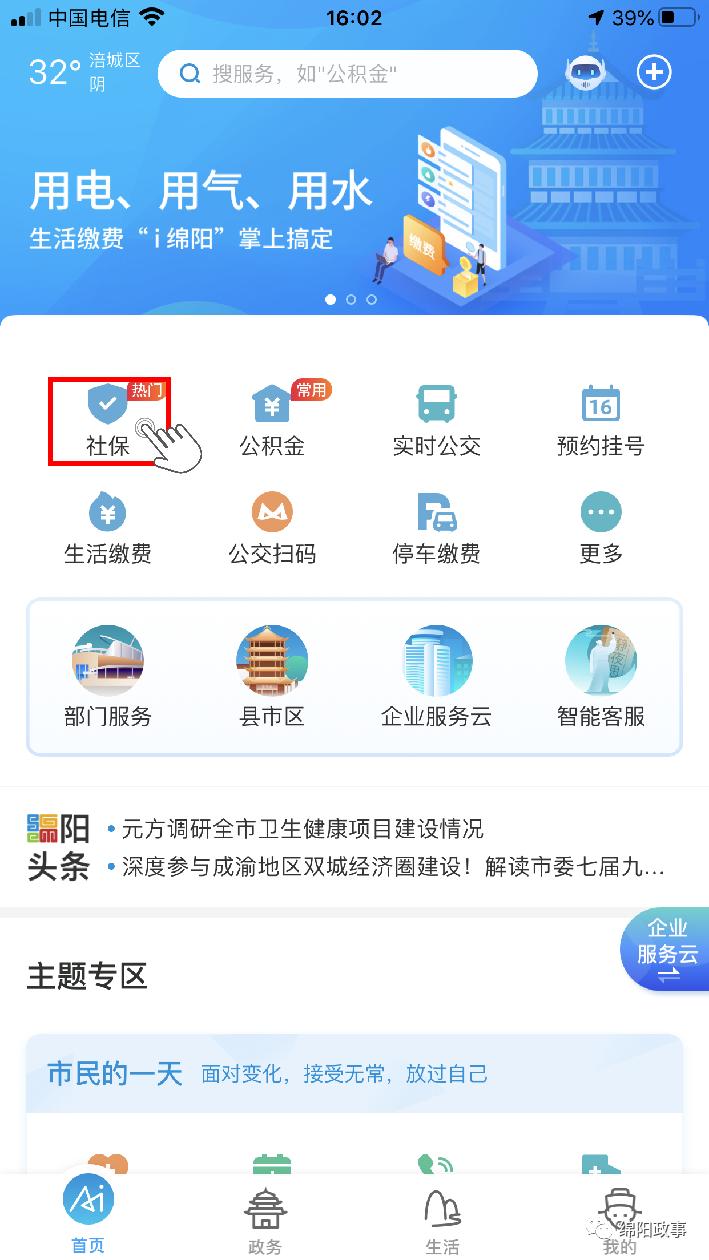Open 部门服务 department services
The height and width of the screenshot is (1260, 709).
click(108, 677)
